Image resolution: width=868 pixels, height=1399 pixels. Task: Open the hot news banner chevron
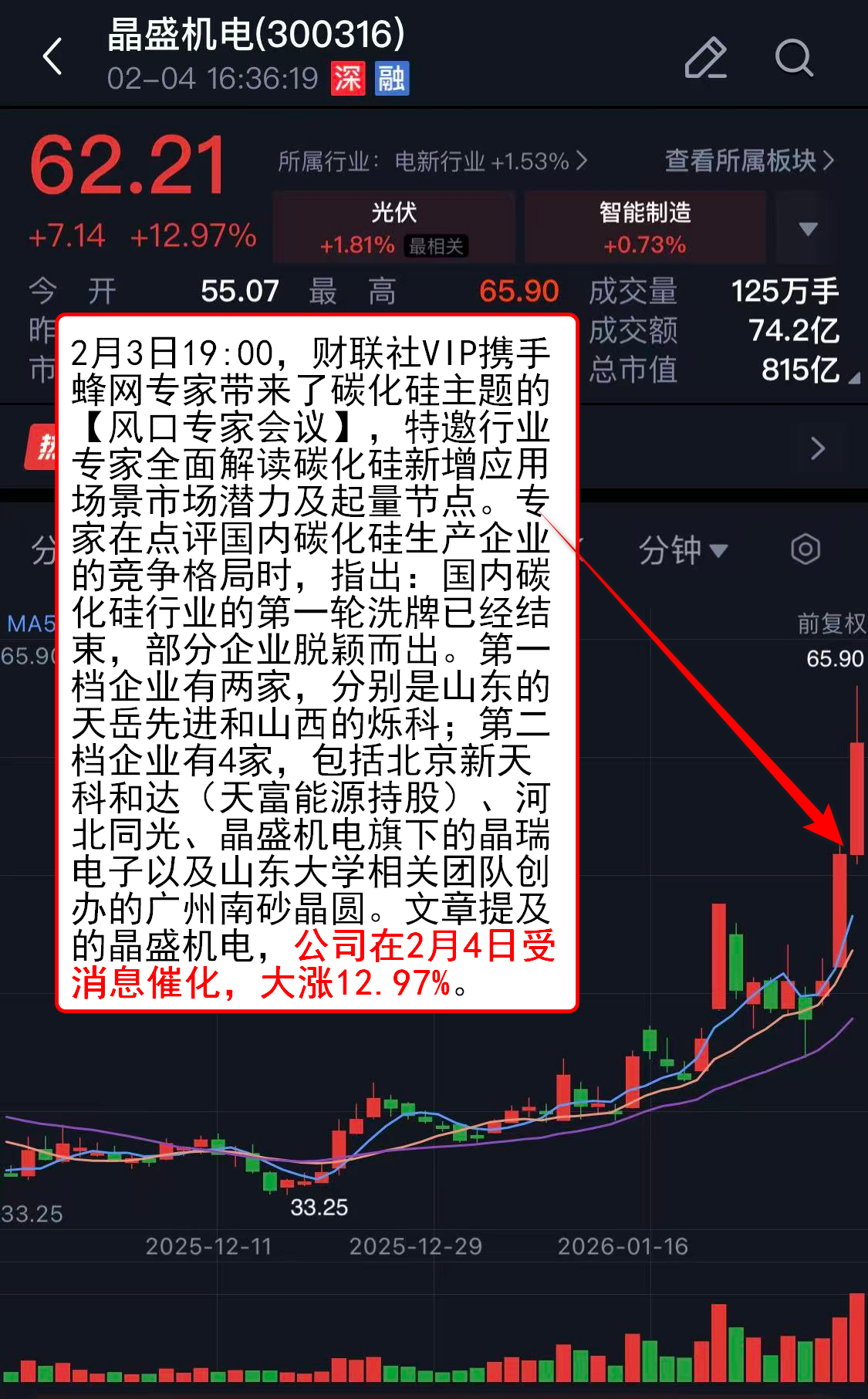818,448
